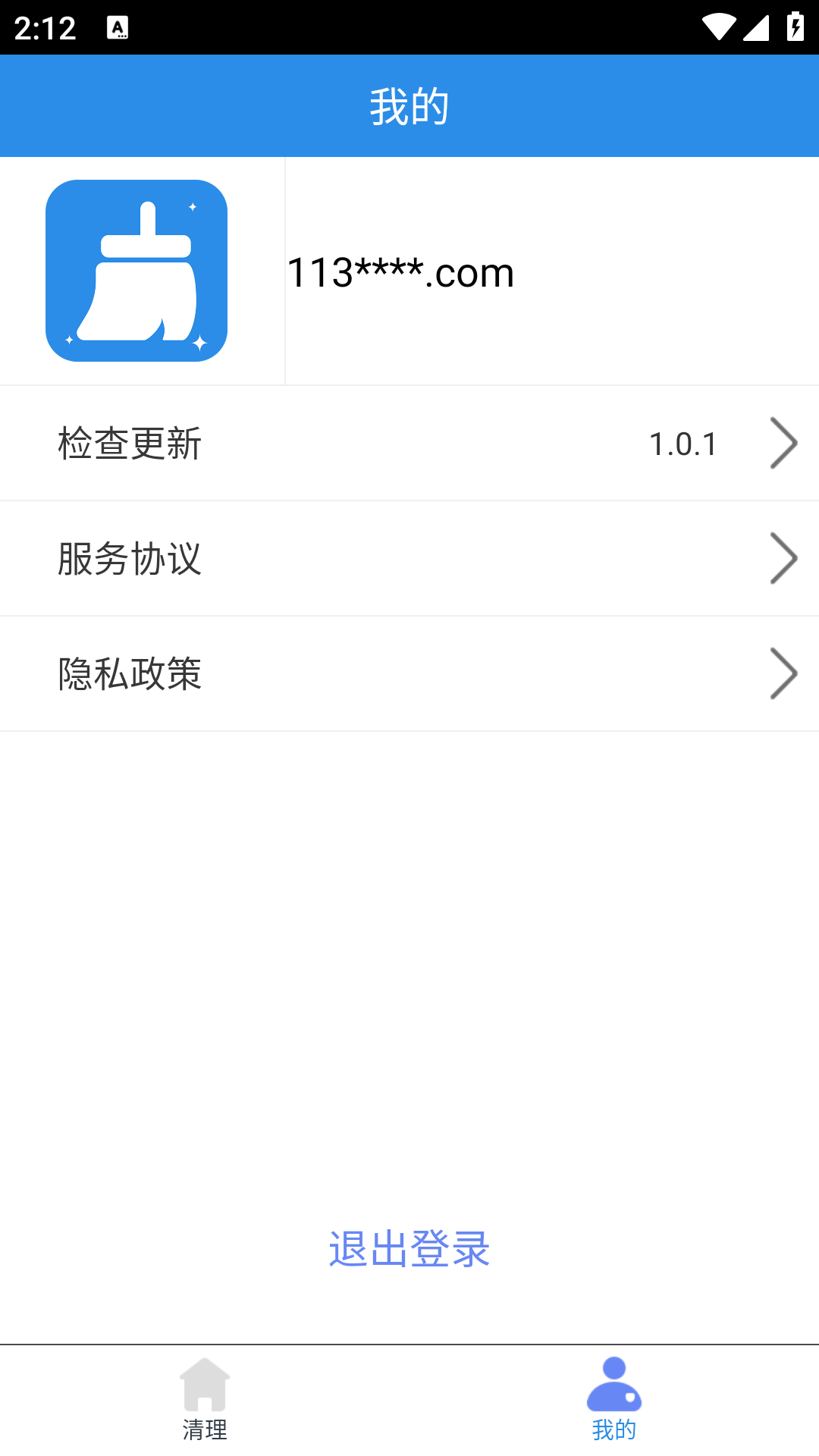Expand the 隐私政策 chevron
Image resolution: width=819 pixels, height=1456 pixels.
(784, 673)
